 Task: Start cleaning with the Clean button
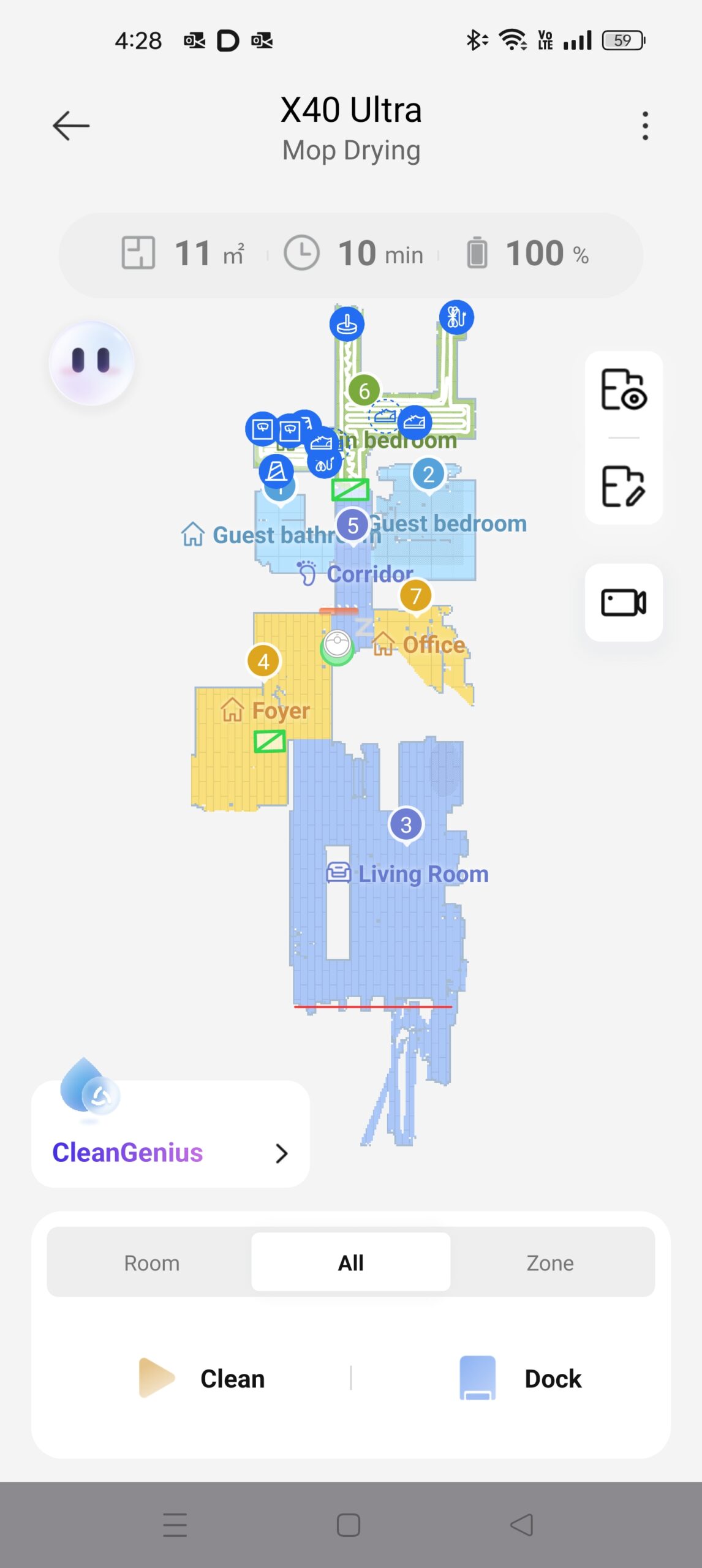pyautogui.click(x=202, y=1378)
